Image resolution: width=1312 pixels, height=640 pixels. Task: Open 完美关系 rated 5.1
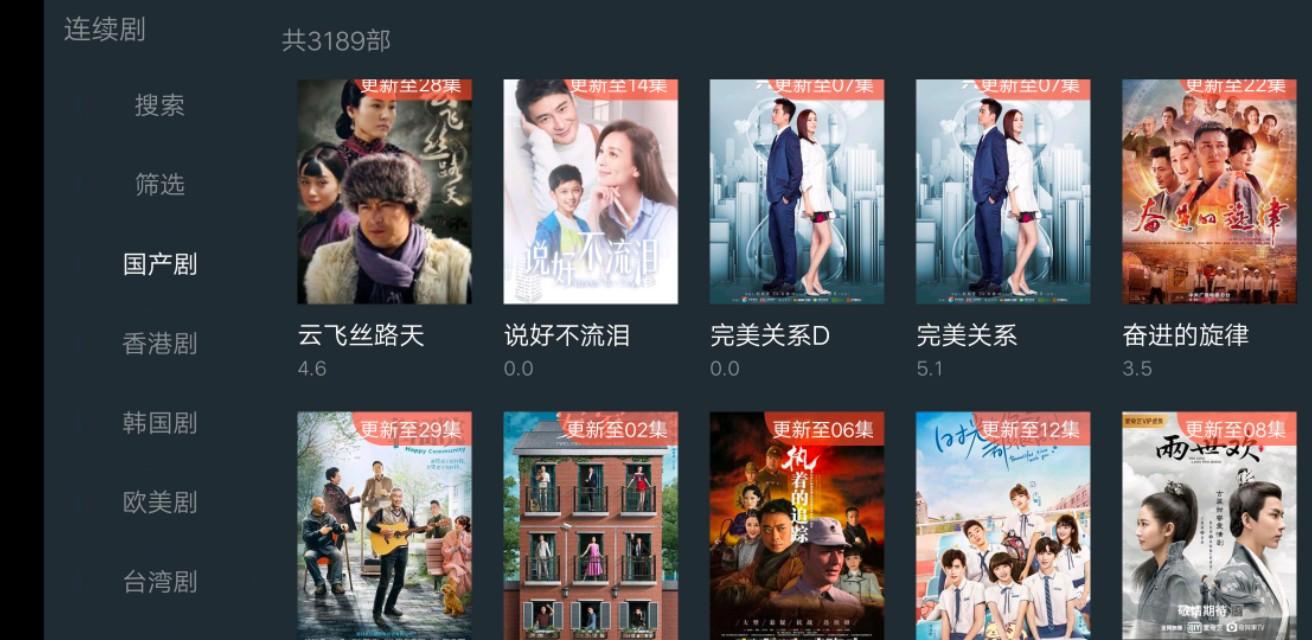(1003, 192)
